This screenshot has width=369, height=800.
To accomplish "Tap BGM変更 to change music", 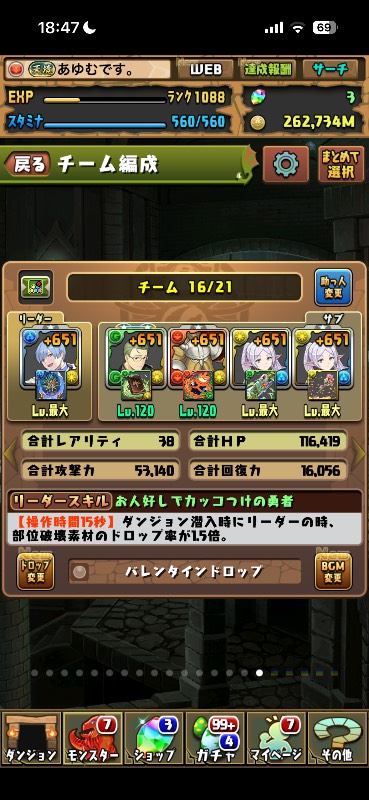I will pyautogui.click(x=333, y=571).
